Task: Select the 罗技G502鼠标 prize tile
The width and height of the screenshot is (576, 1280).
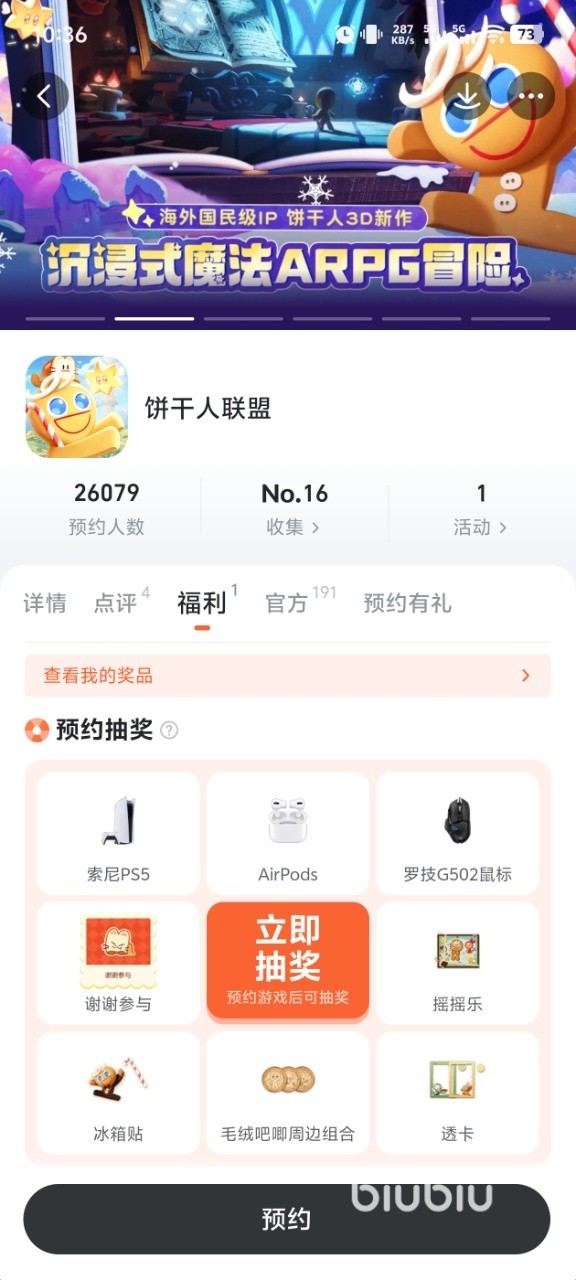Action: pos(457,833)
